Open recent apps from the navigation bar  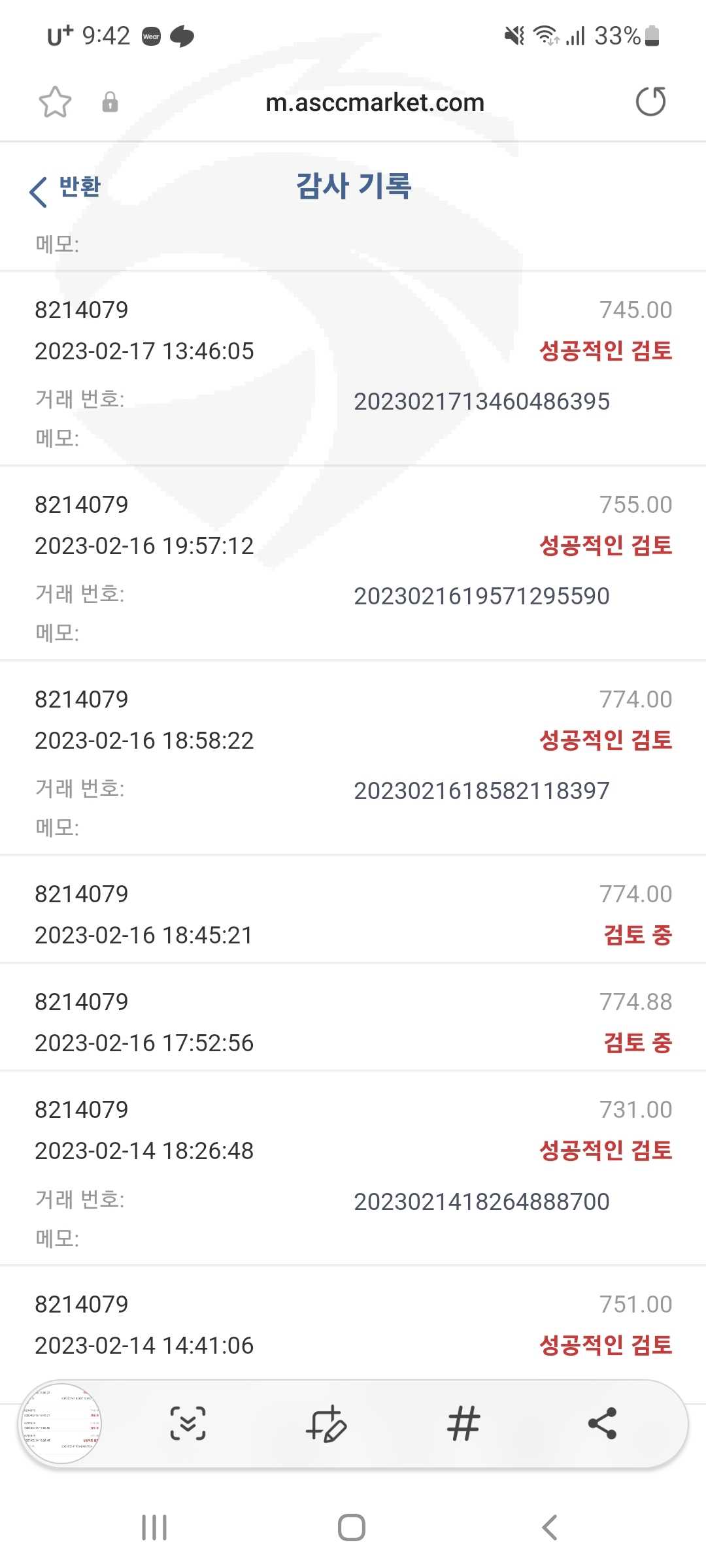pos(154,1527)
